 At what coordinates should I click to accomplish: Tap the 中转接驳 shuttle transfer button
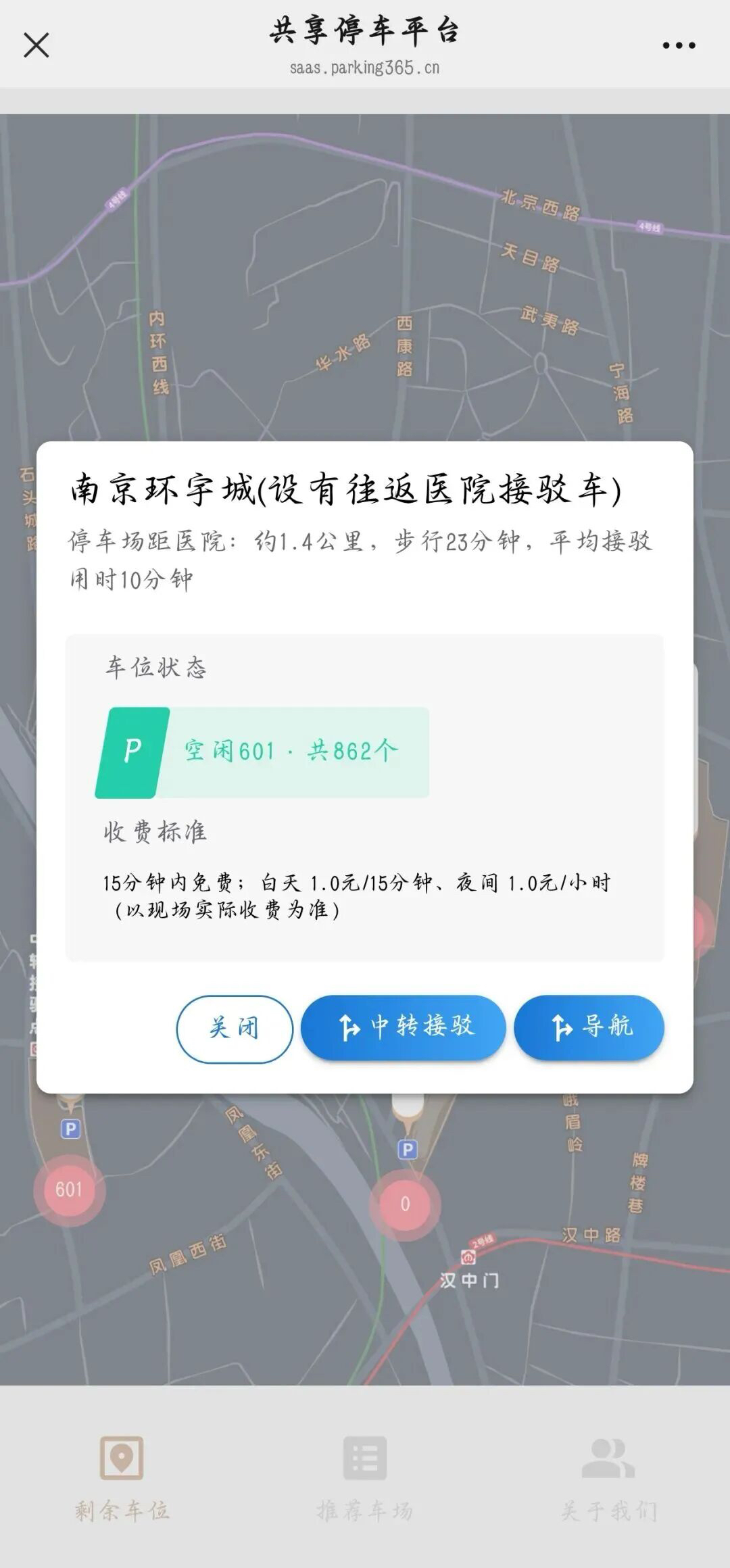[404, 1027]
